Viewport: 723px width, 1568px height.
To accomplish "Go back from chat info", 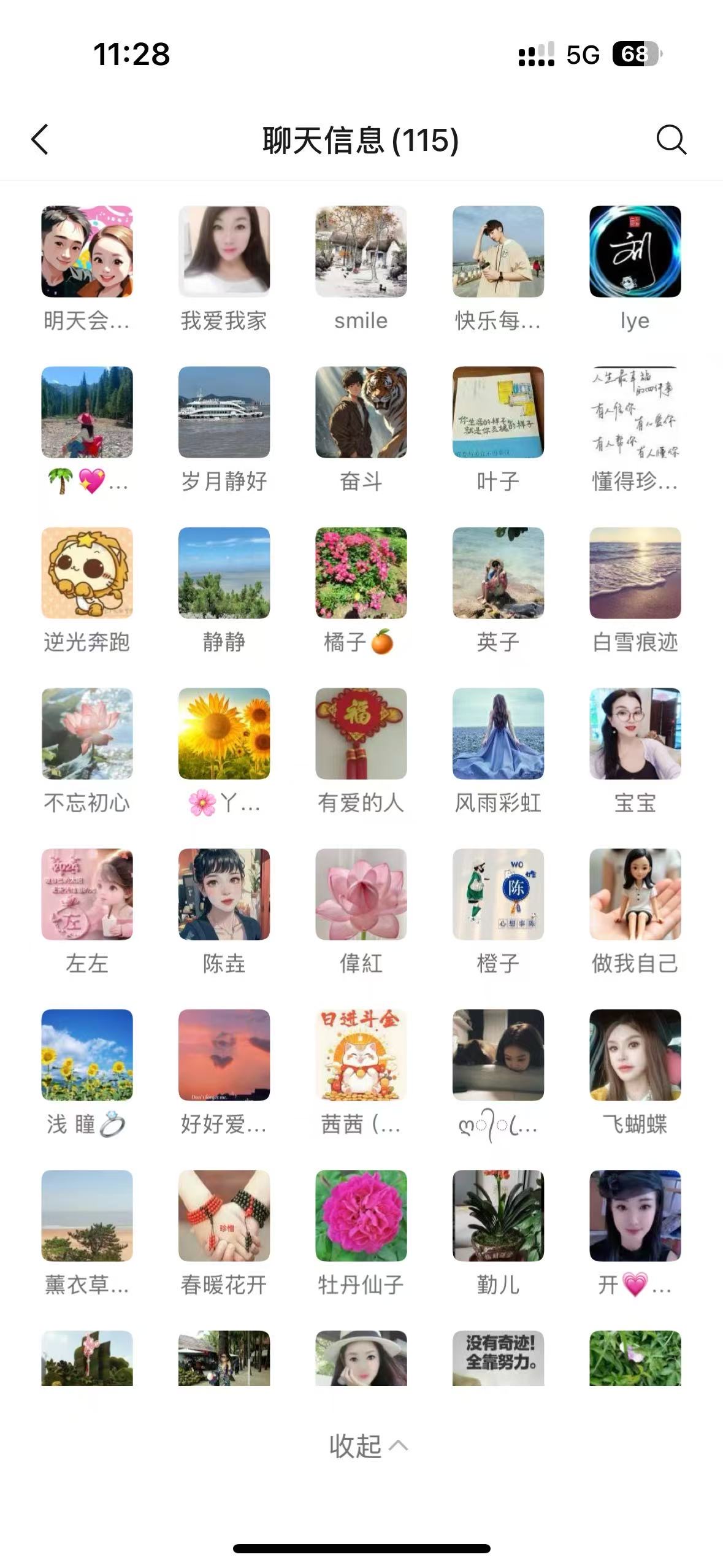I will tap(40, 140).
